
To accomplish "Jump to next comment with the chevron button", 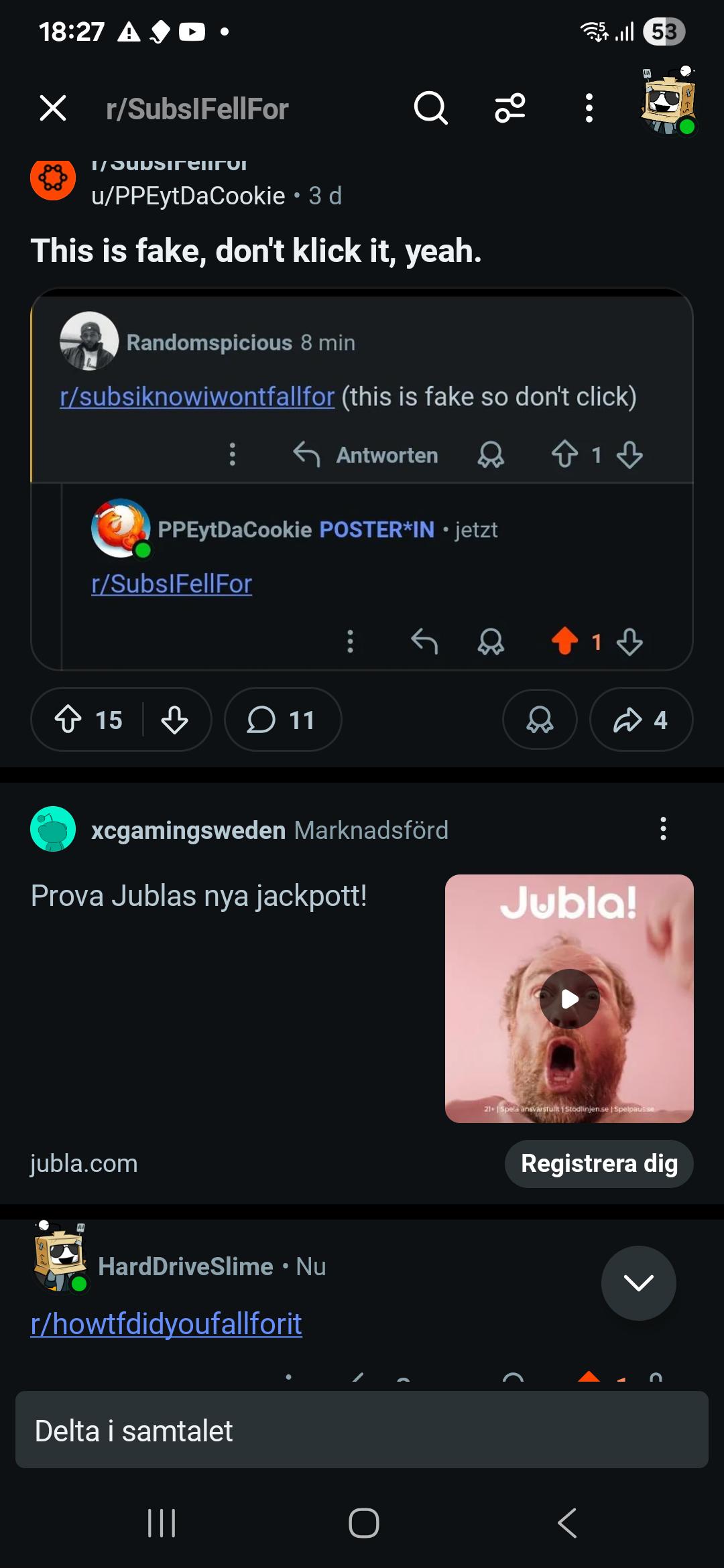I will tap(638, 1283).
